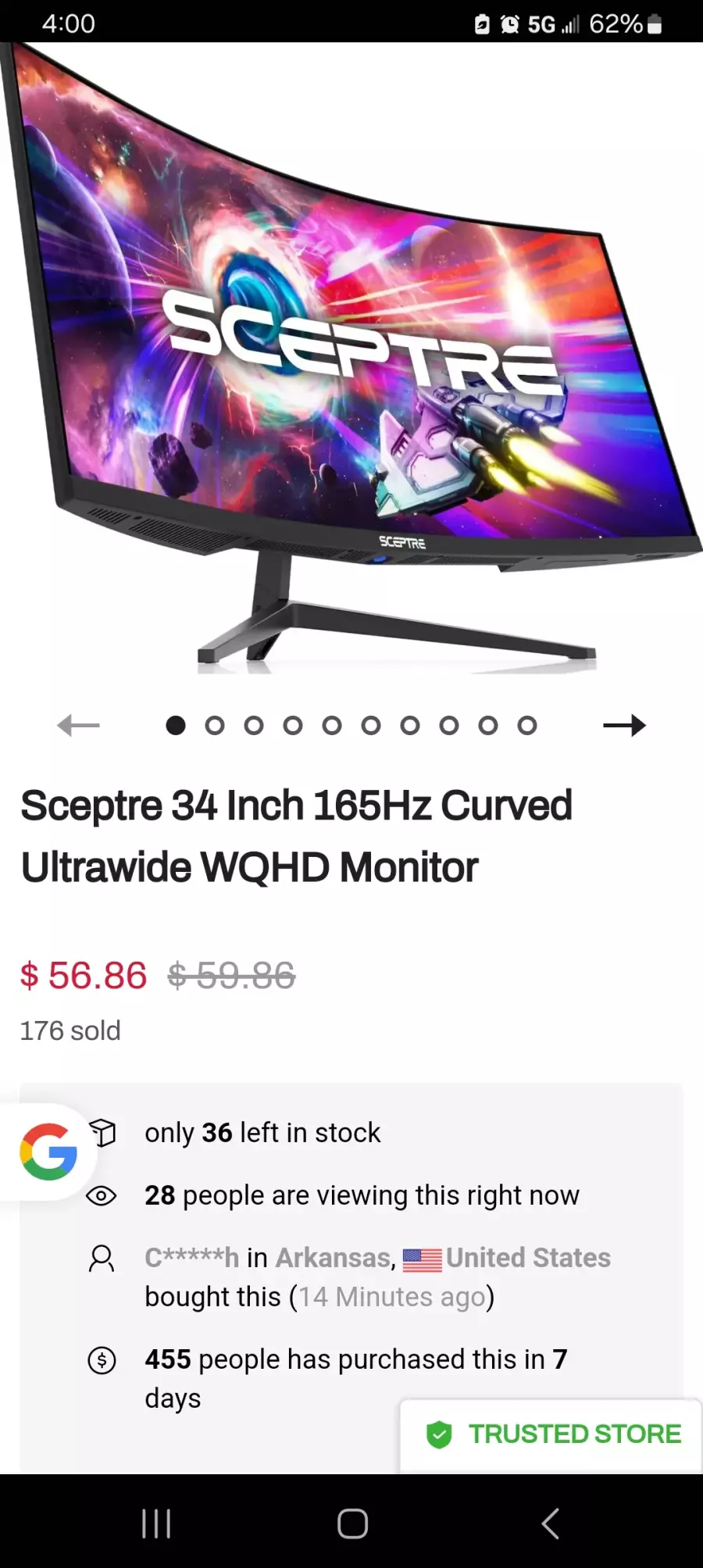Jump to the last image carousel dot
The width and height of the screenshot is (703, 1568).
(x=527, y=726)
